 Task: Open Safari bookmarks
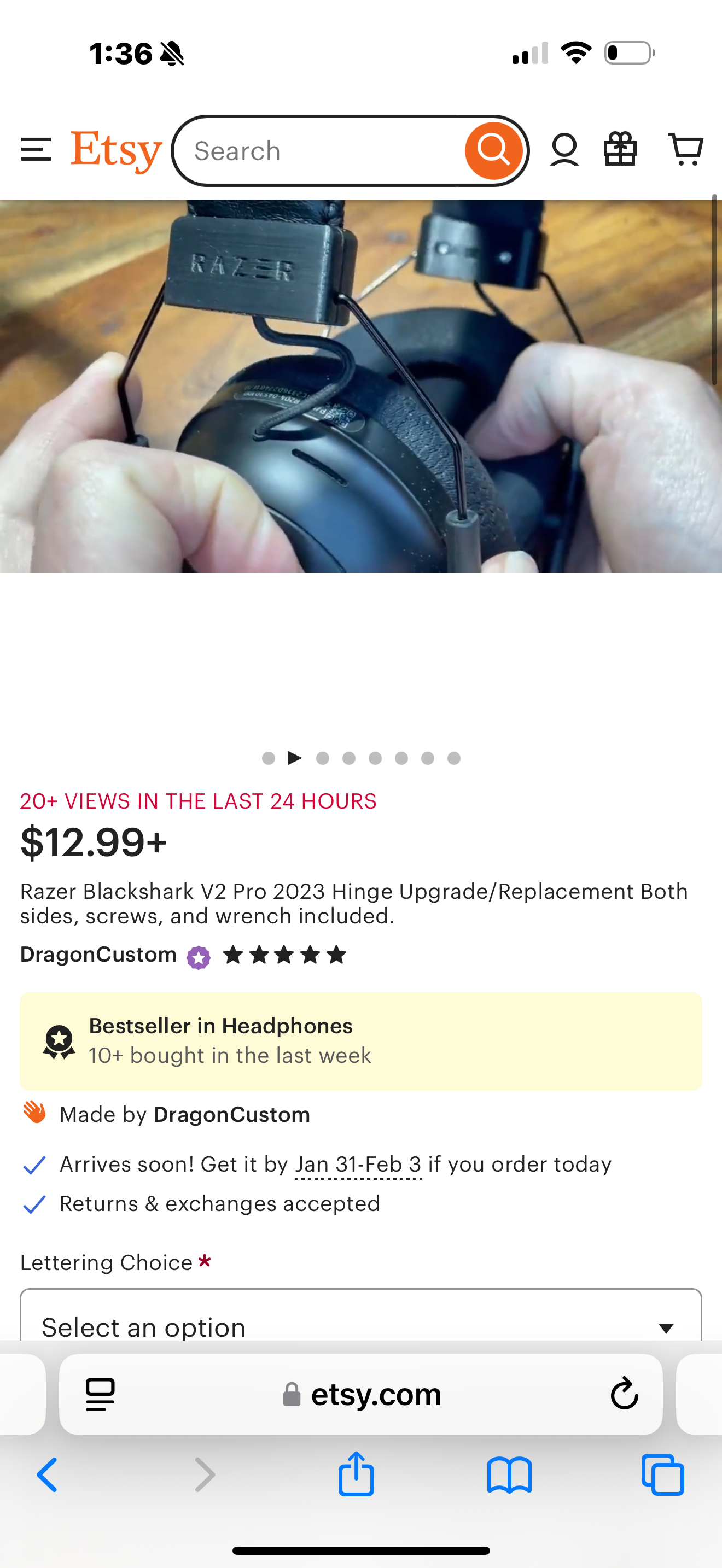(510, 1475)
